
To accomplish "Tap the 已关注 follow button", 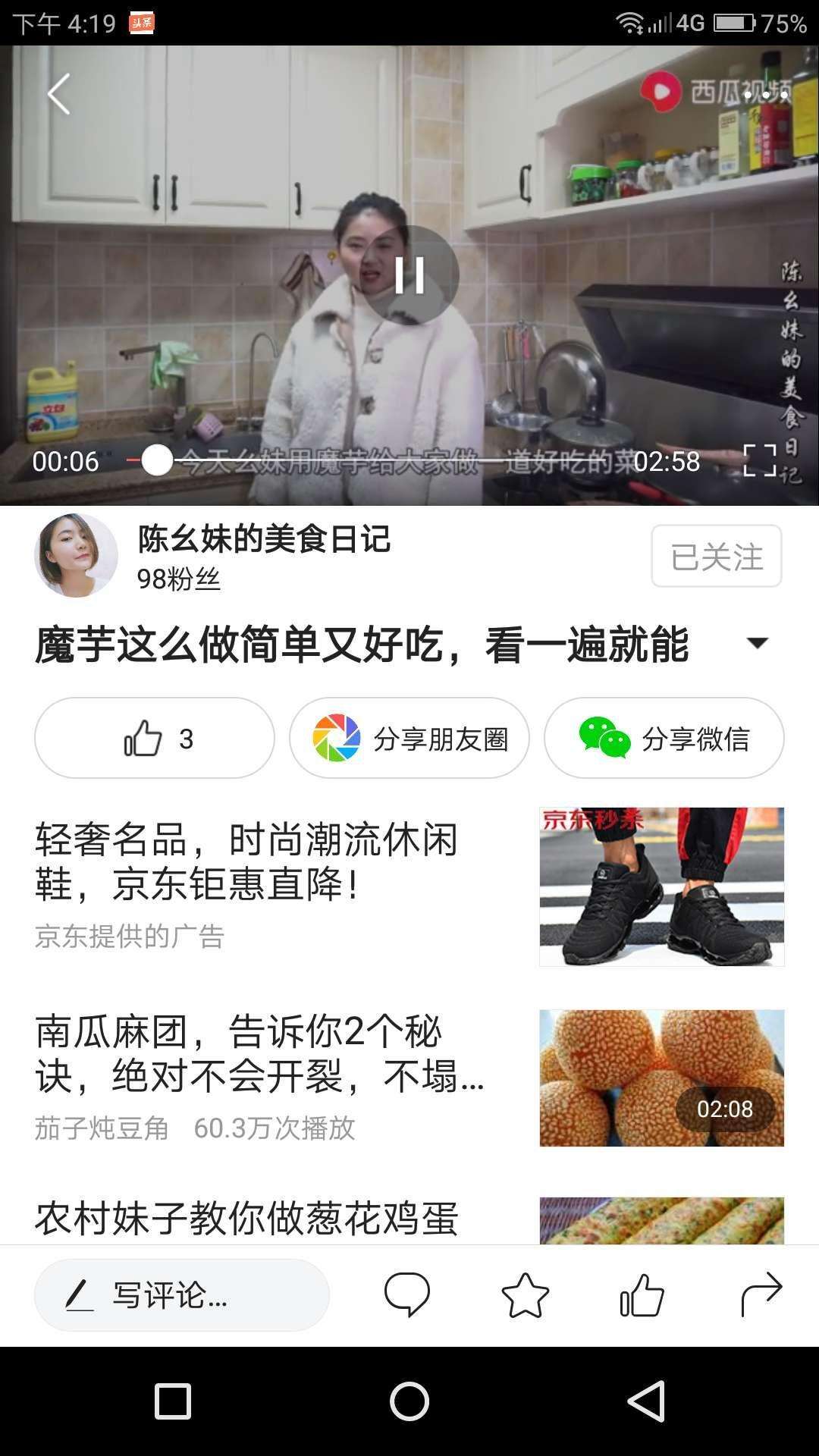I will pyautogui.click(x=716, y=557).
